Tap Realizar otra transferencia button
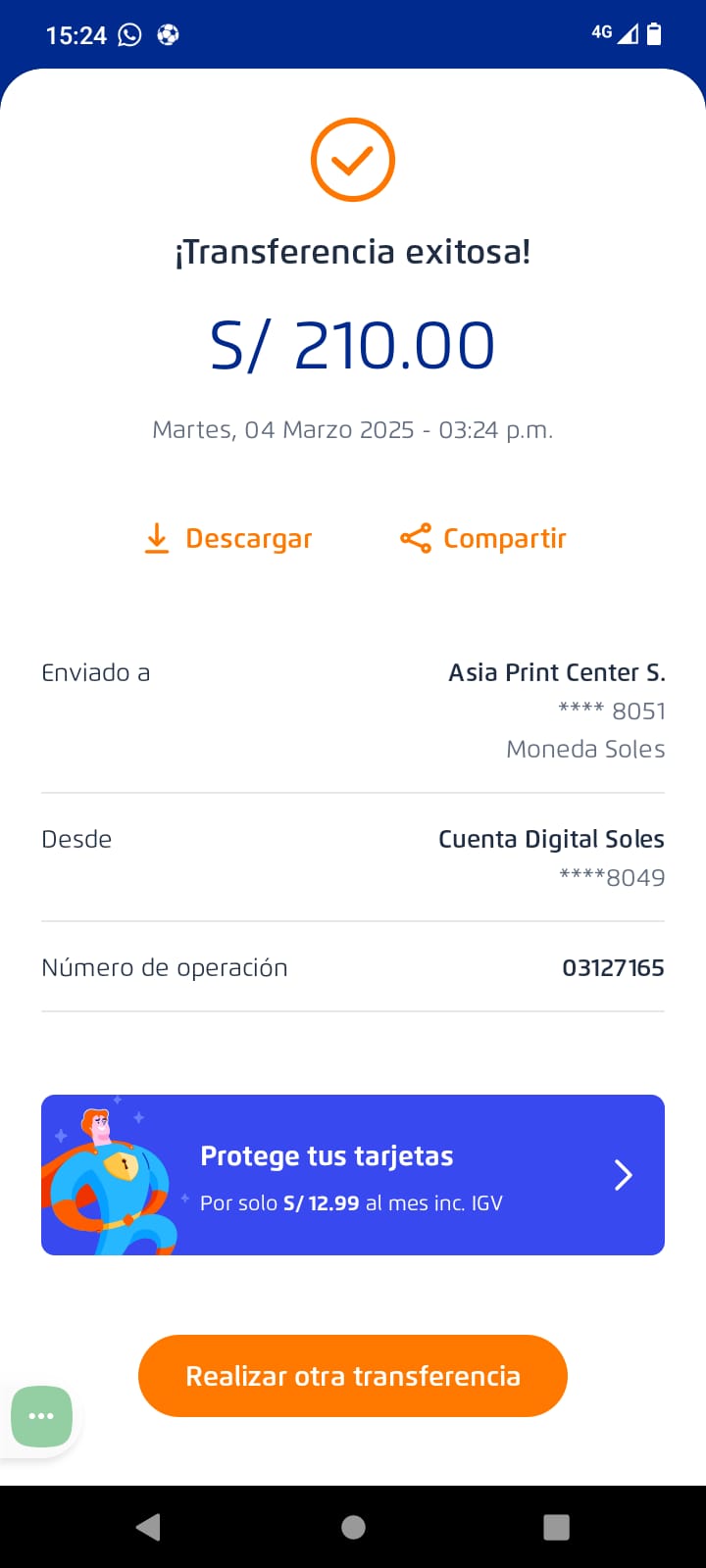Viewport: 706px width, 1568px height. pyautogui.click(x=353, y=1375)
